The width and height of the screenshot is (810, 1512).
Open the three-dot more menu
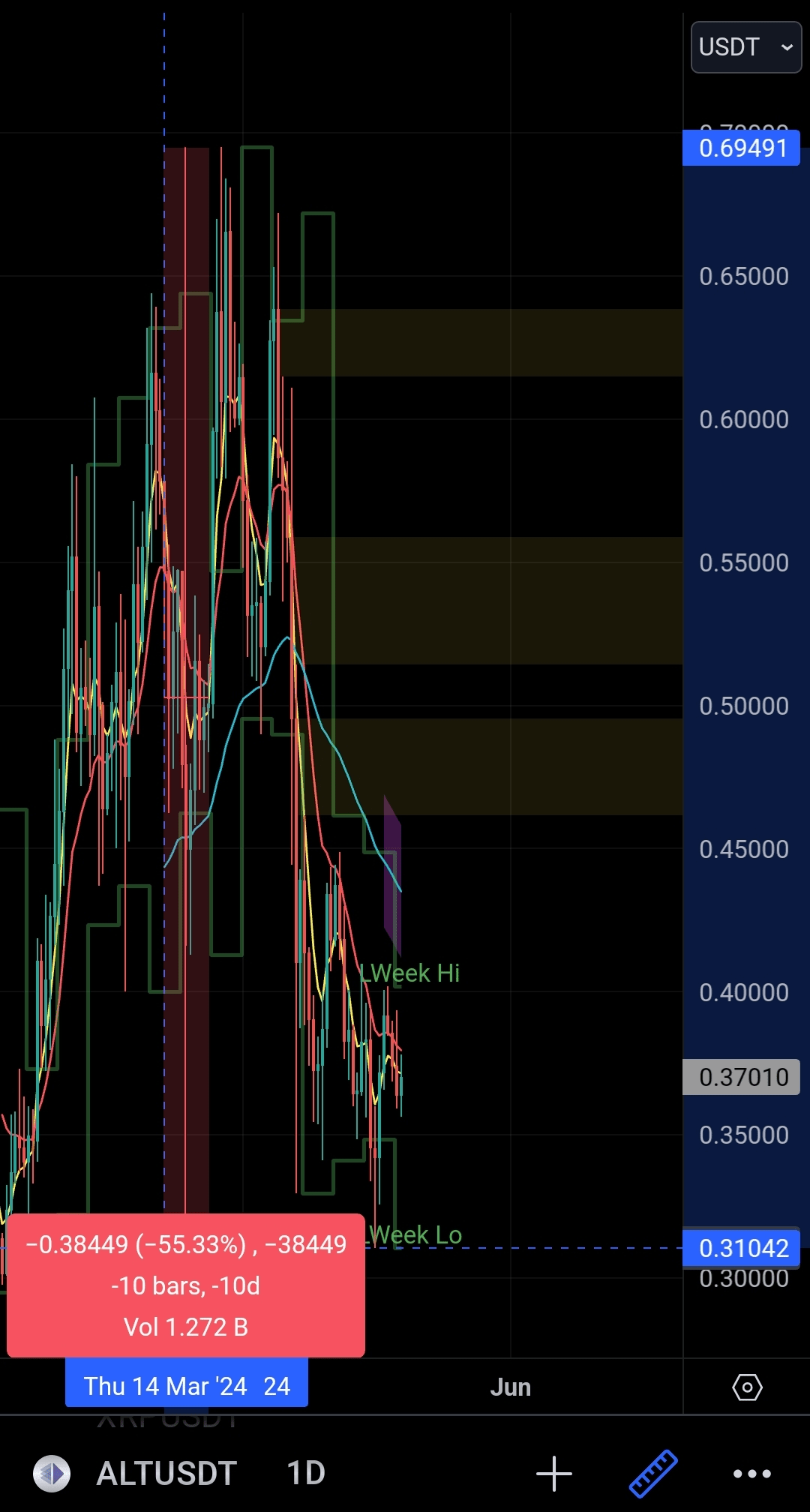751,1473
